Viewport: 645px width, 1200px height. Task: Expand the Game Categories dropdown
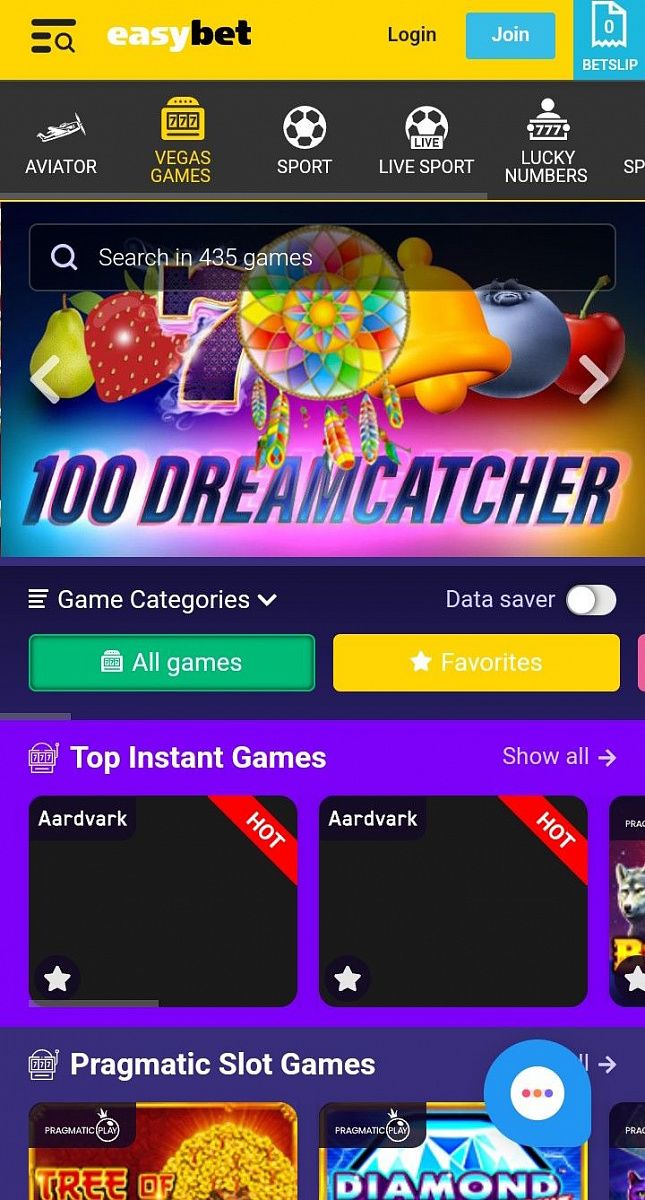tap(152, 600)
